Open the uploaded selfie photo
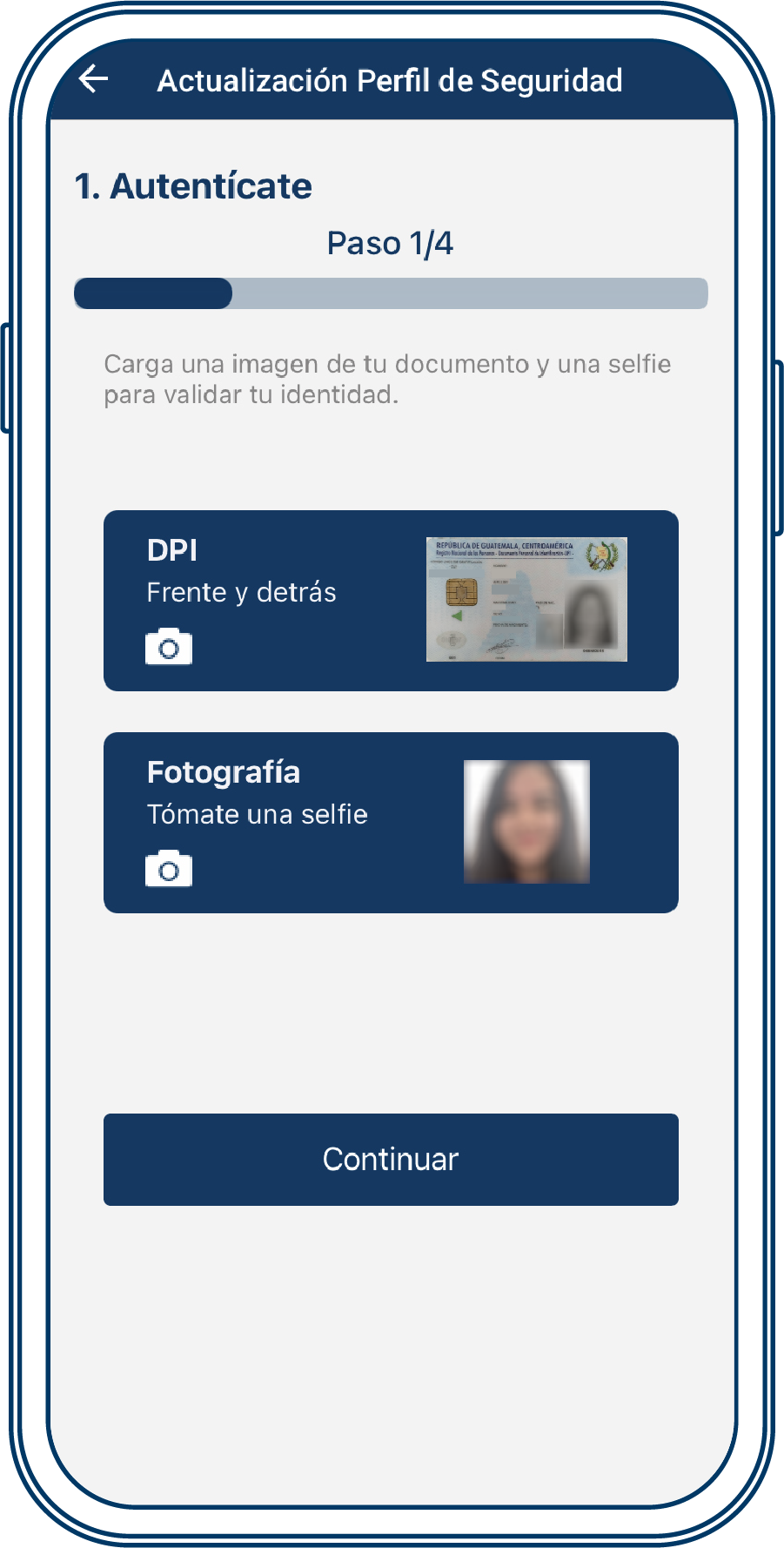The image size is (784, 1548). [x=526, y=822]
